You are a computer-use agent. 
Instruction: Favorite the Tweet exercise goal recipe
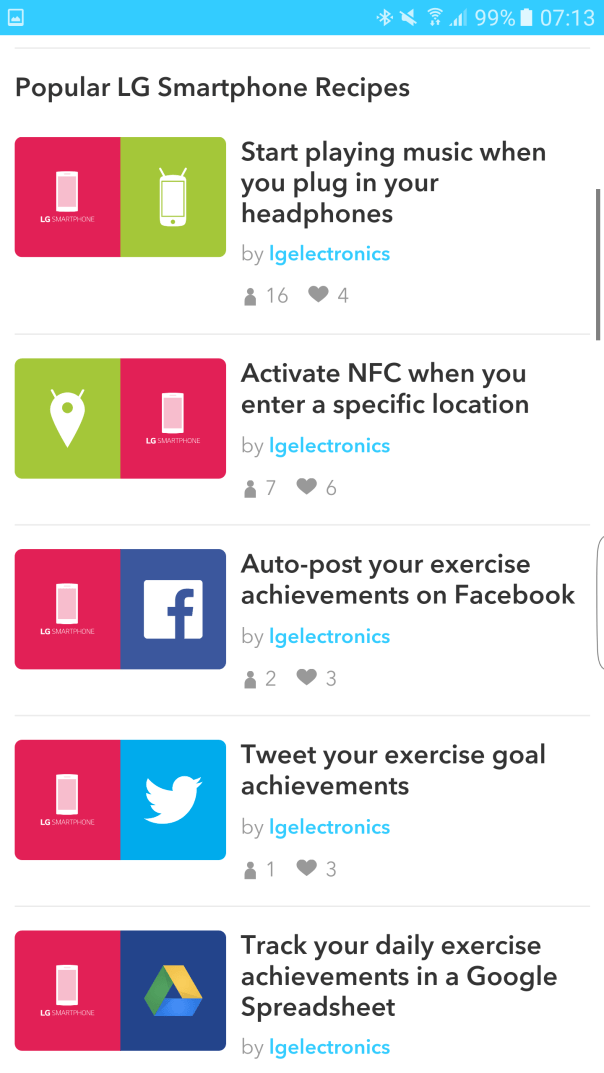[x=307, y=868]
